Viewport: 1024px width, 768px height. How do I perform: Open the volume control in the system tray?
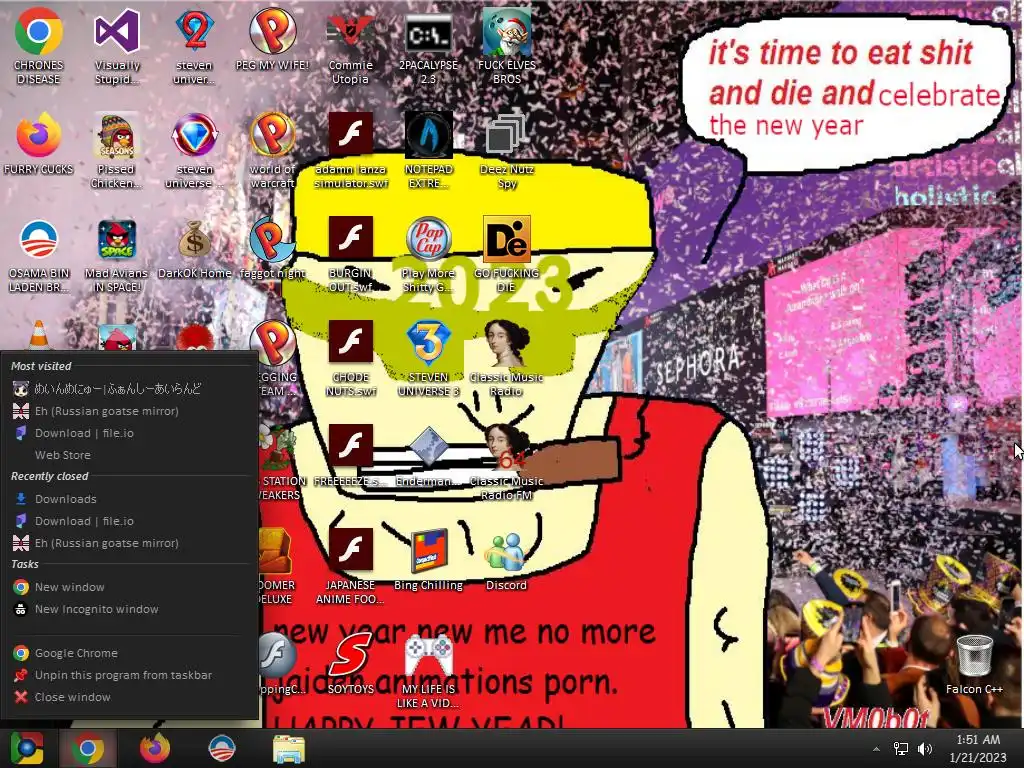click(x=925, y=749)
